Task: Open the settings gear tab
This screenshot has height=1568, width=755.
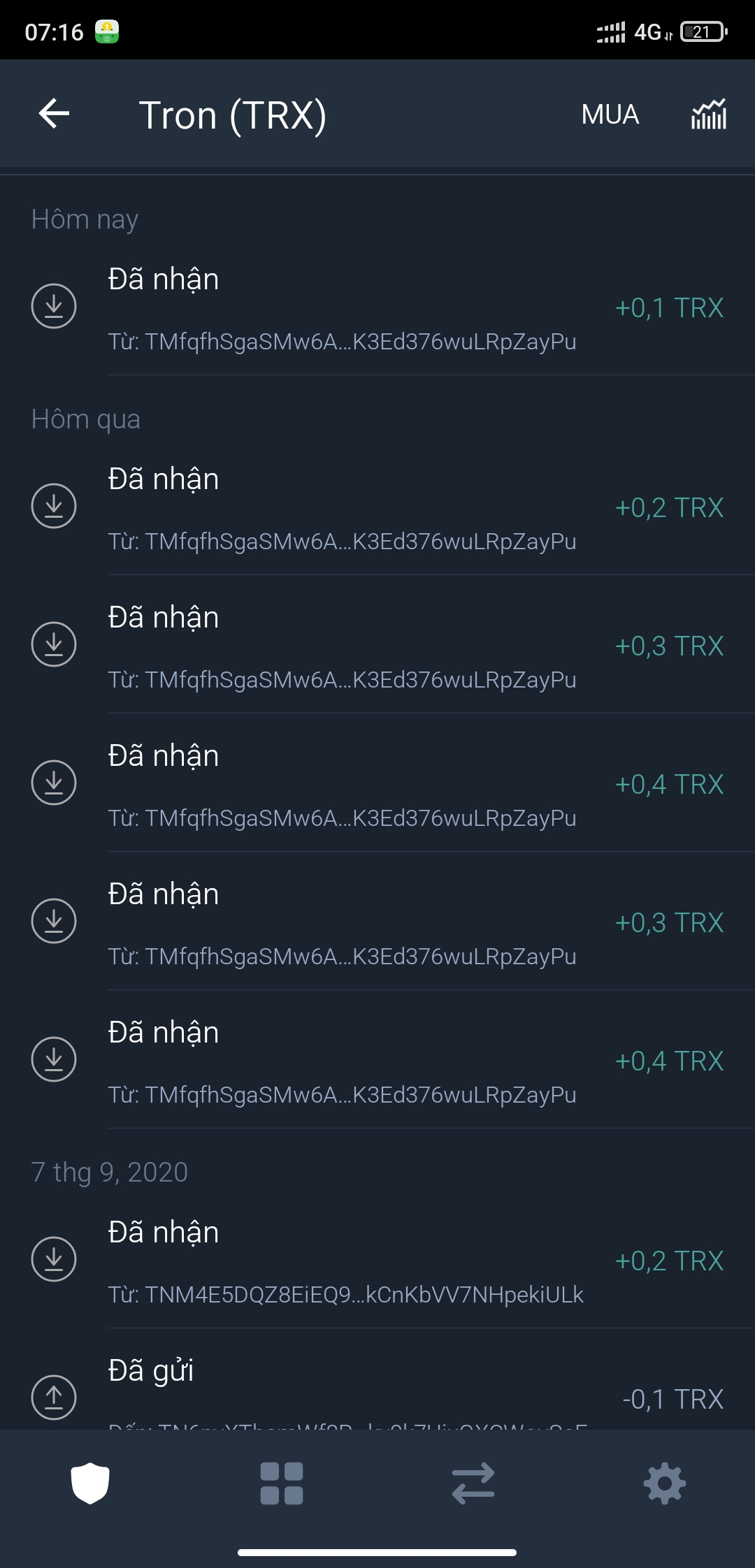Action: [664, 1483]
